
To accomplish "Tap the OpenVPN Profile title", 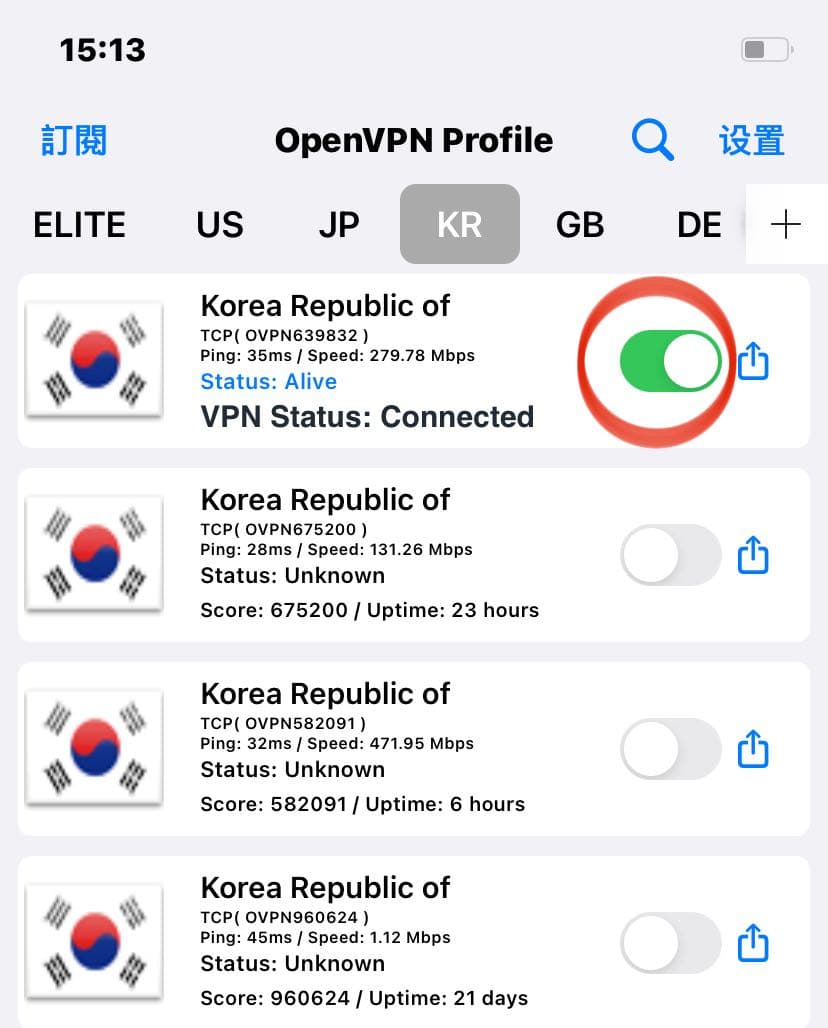I will (414, 140).
